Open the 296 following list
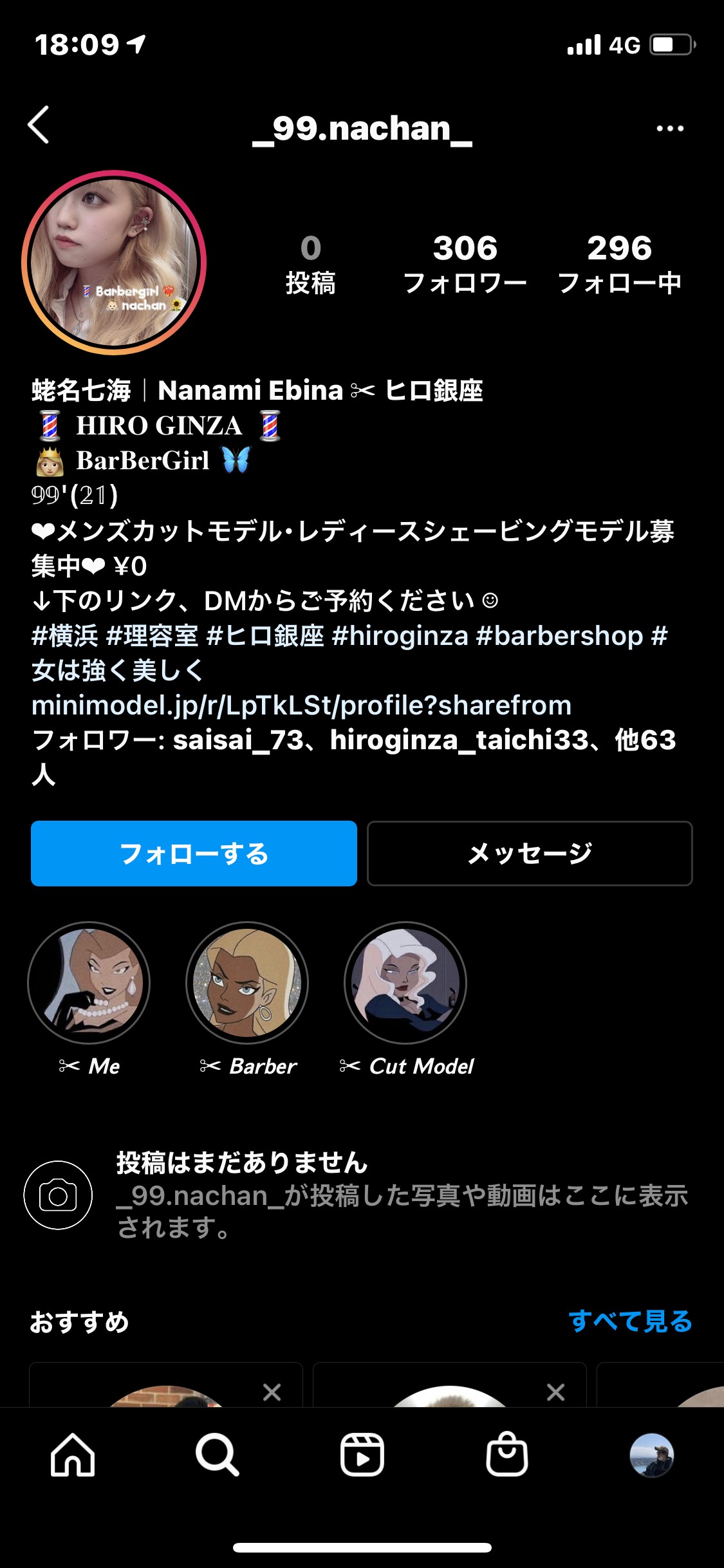This screenshot has width=724, height=1568. click(619, 264)
